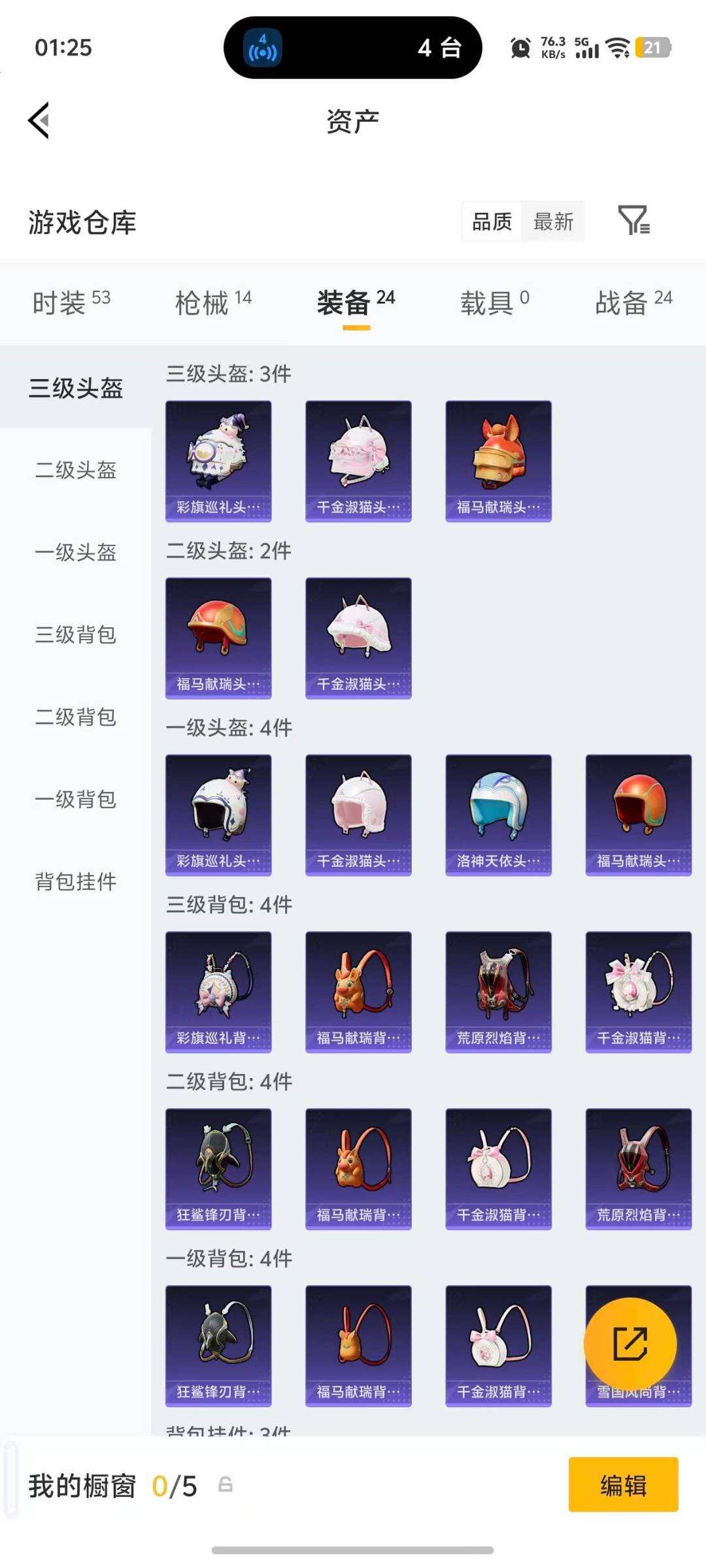Screen dimensions: 706x1568
Task: Select 二级背包 in the left sidebar
Action: [74, 718]
